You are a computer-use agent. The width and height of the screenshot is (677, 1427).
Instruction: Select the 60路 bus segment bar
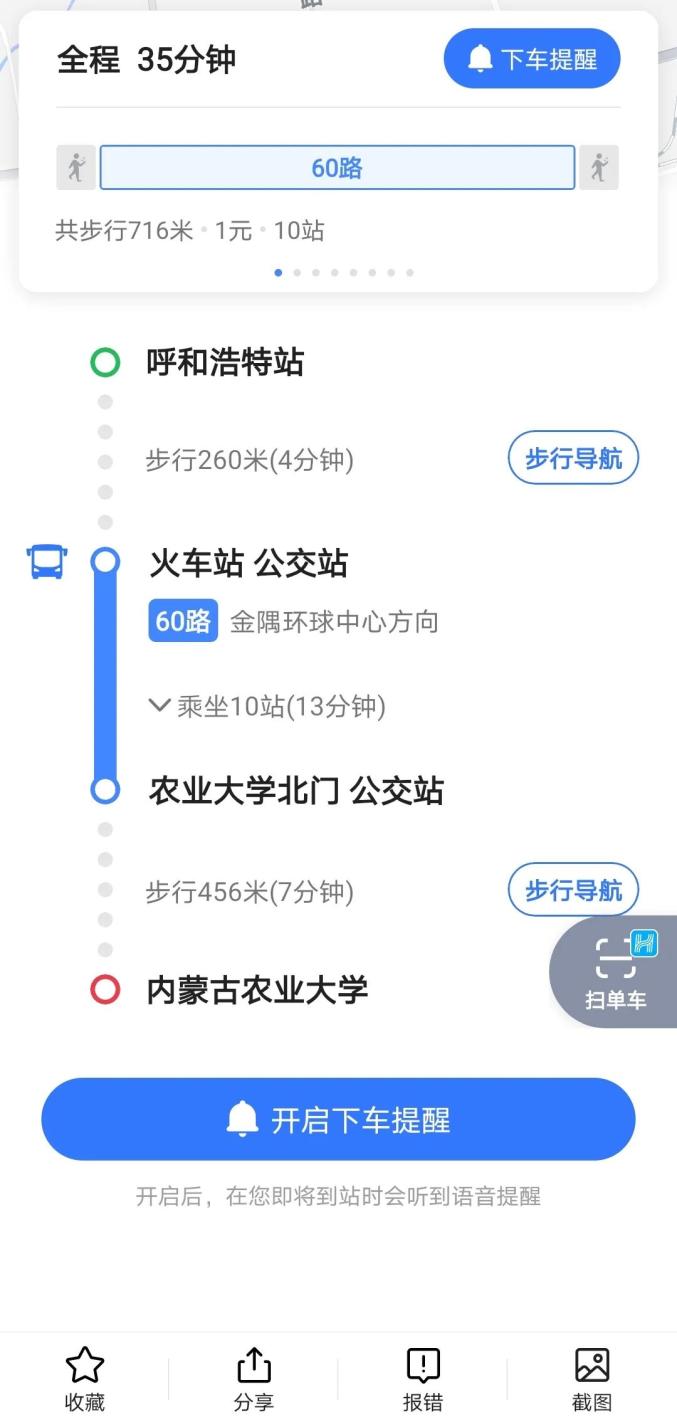pyautogui.click(x=337, y=168)
